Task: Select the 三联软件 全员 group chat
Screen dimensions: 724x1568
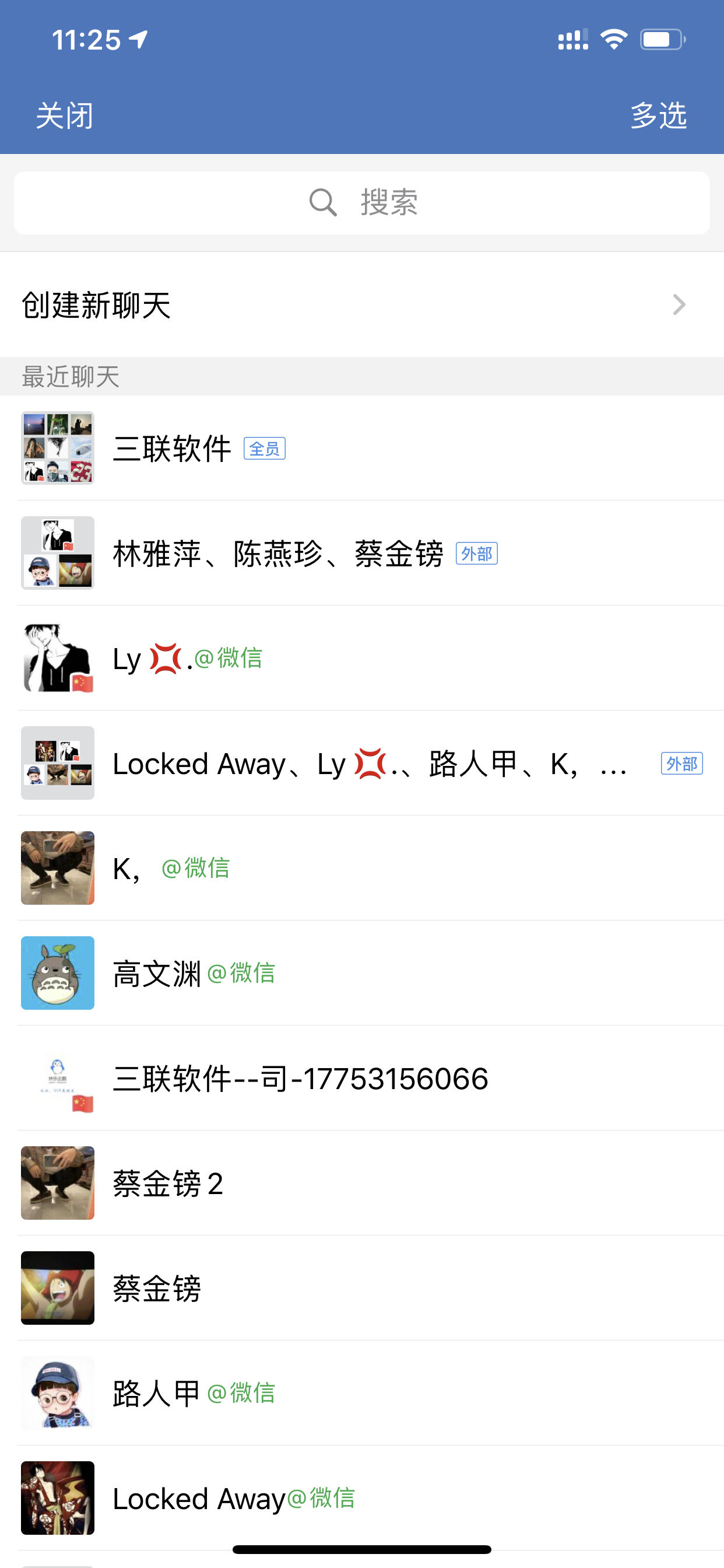Action: tap(362, 449)
